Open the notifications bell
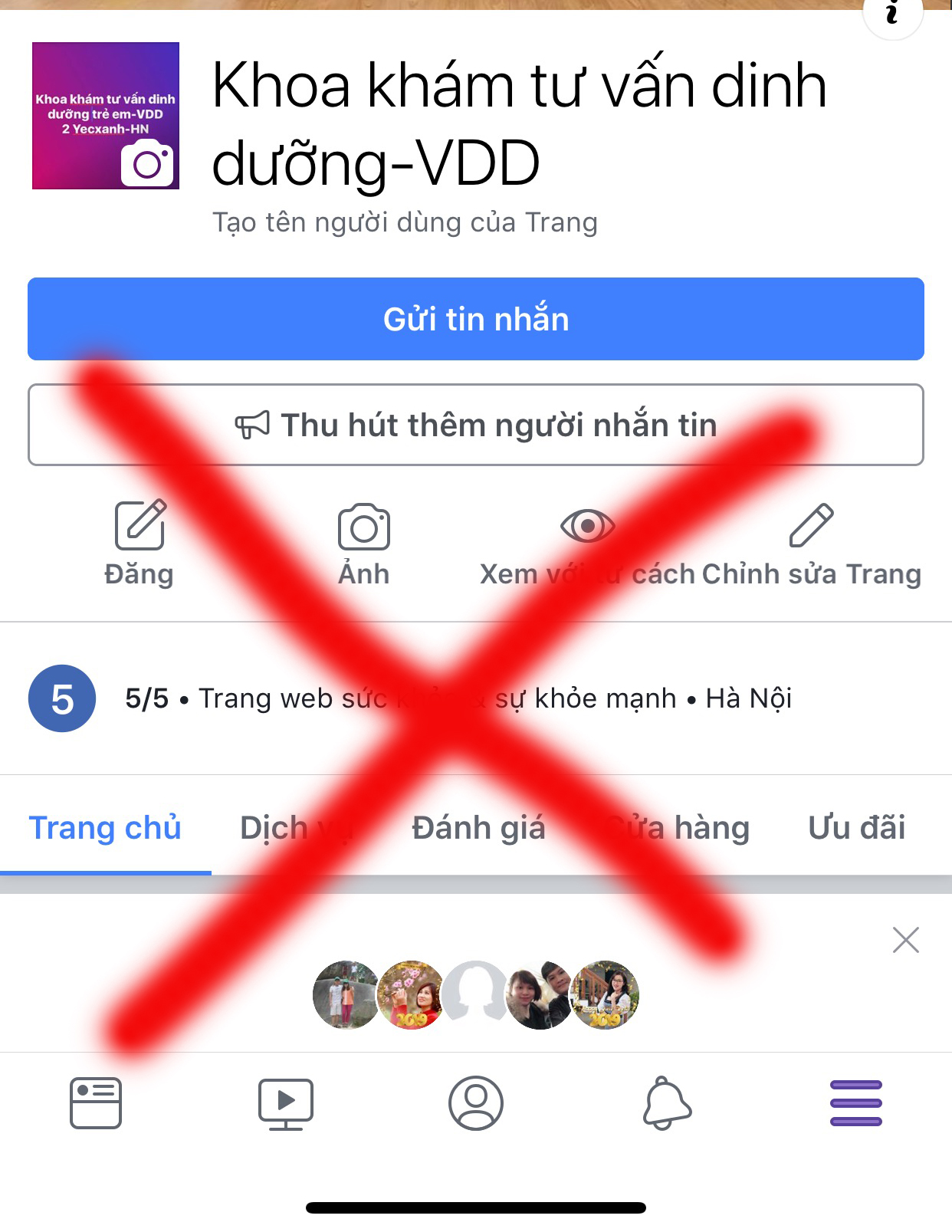This screenshot has width=952, height=1232. pyautogui.click(x=666, y=1103)
